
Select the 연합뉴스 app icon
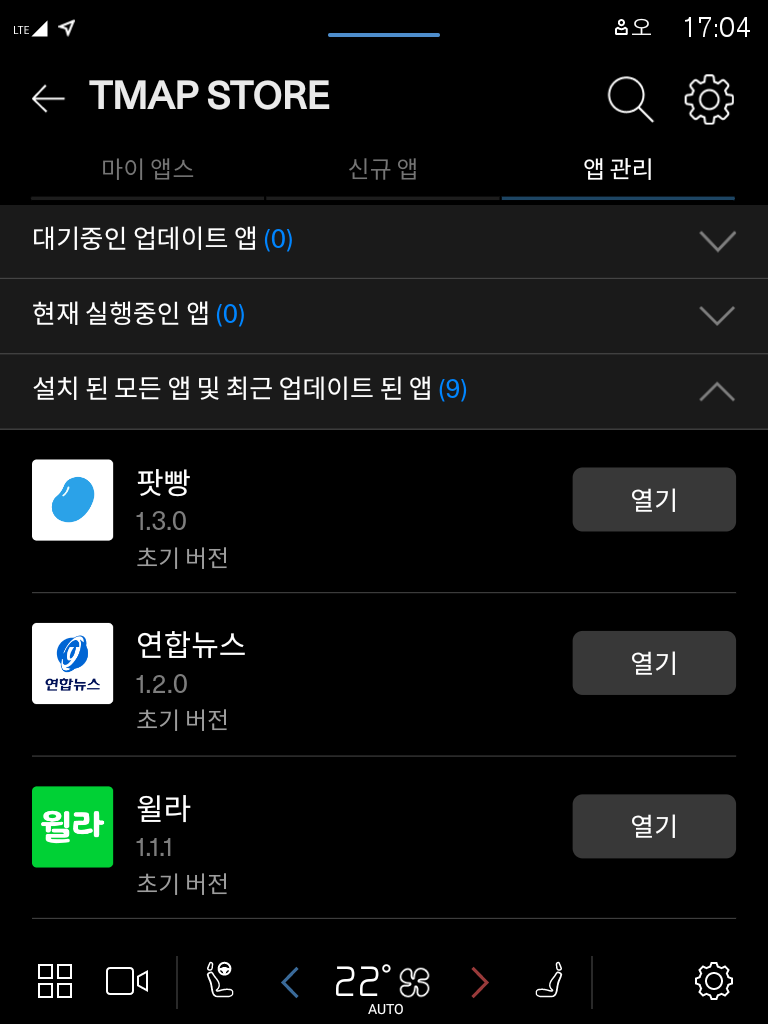pos(72,663)
